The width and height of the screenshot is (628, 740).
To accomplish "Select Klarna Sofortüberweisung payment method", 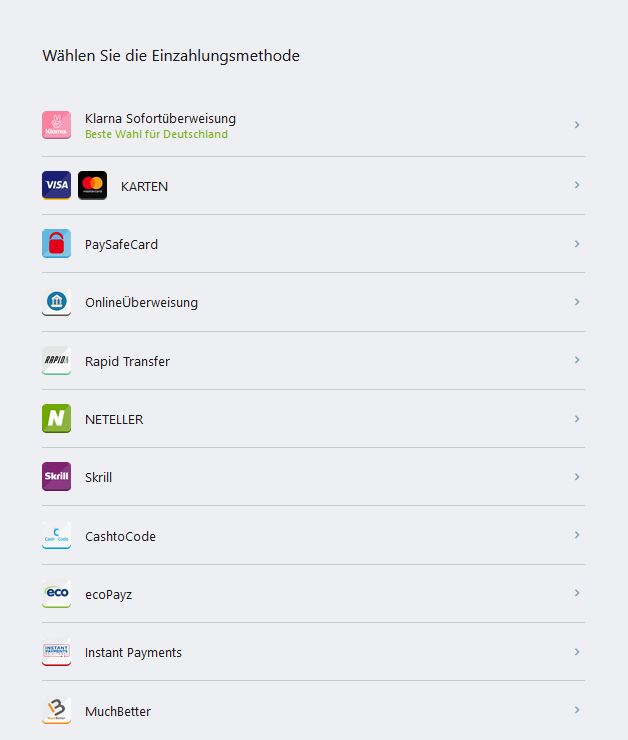I will coord(160,125).
